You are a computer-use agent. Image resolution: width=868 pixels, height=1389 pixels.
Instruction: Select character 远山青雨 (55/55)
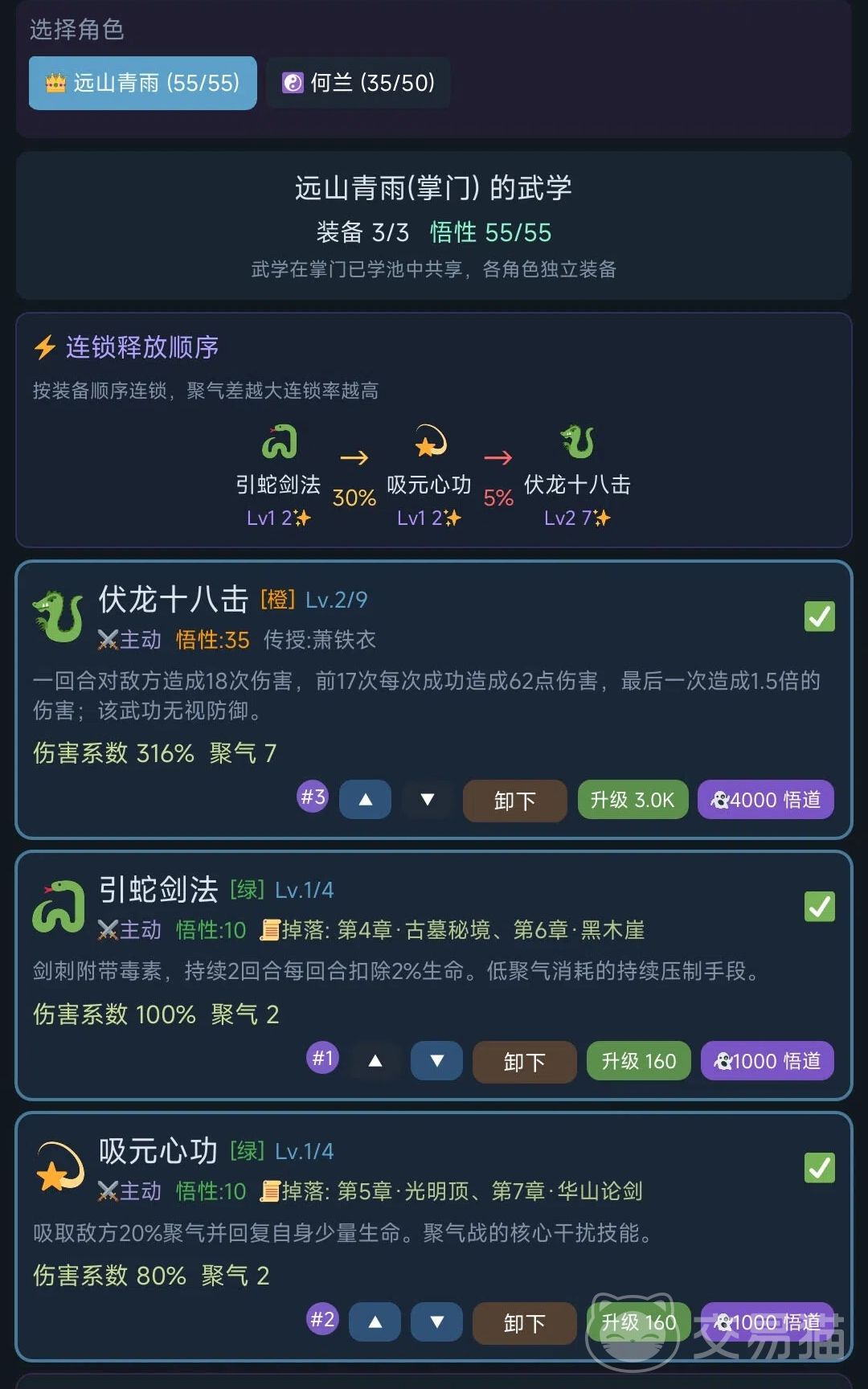coord(143,83)
